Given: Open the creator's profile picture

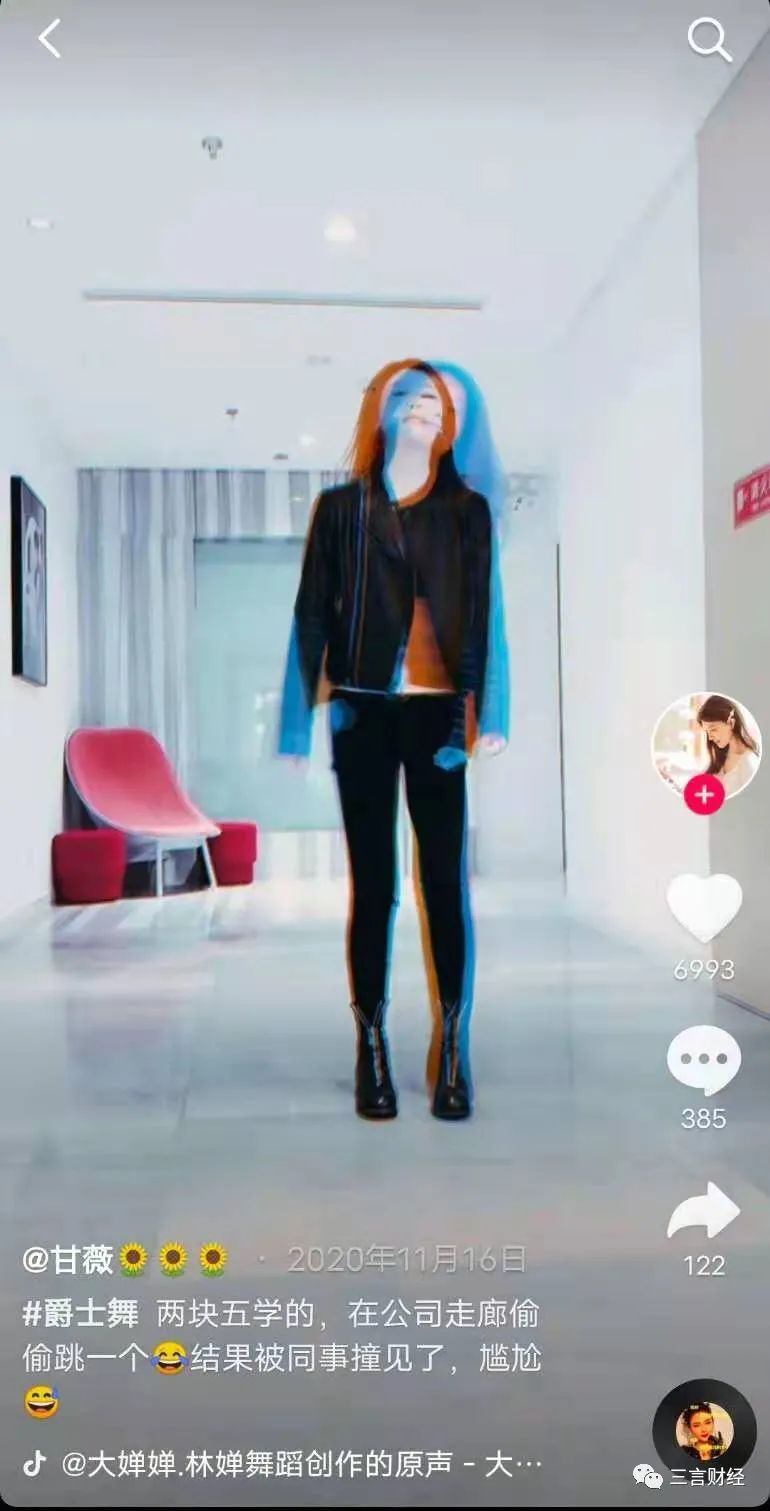Looking at the screenshot, I should pyautogui.click(x=705, y=742).
